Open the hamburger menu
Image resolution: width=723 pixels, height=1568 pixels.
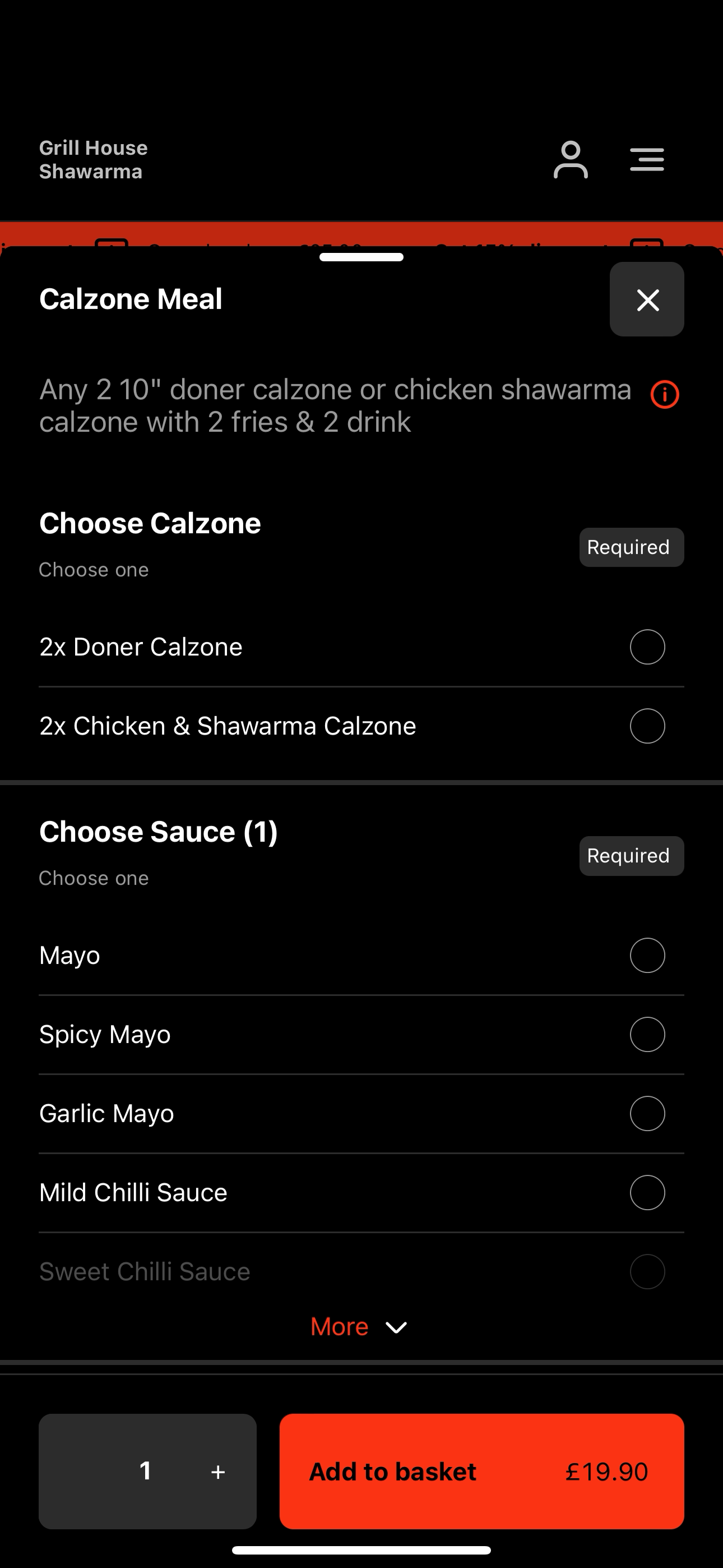pyautogui.click(x=646, y=159)
